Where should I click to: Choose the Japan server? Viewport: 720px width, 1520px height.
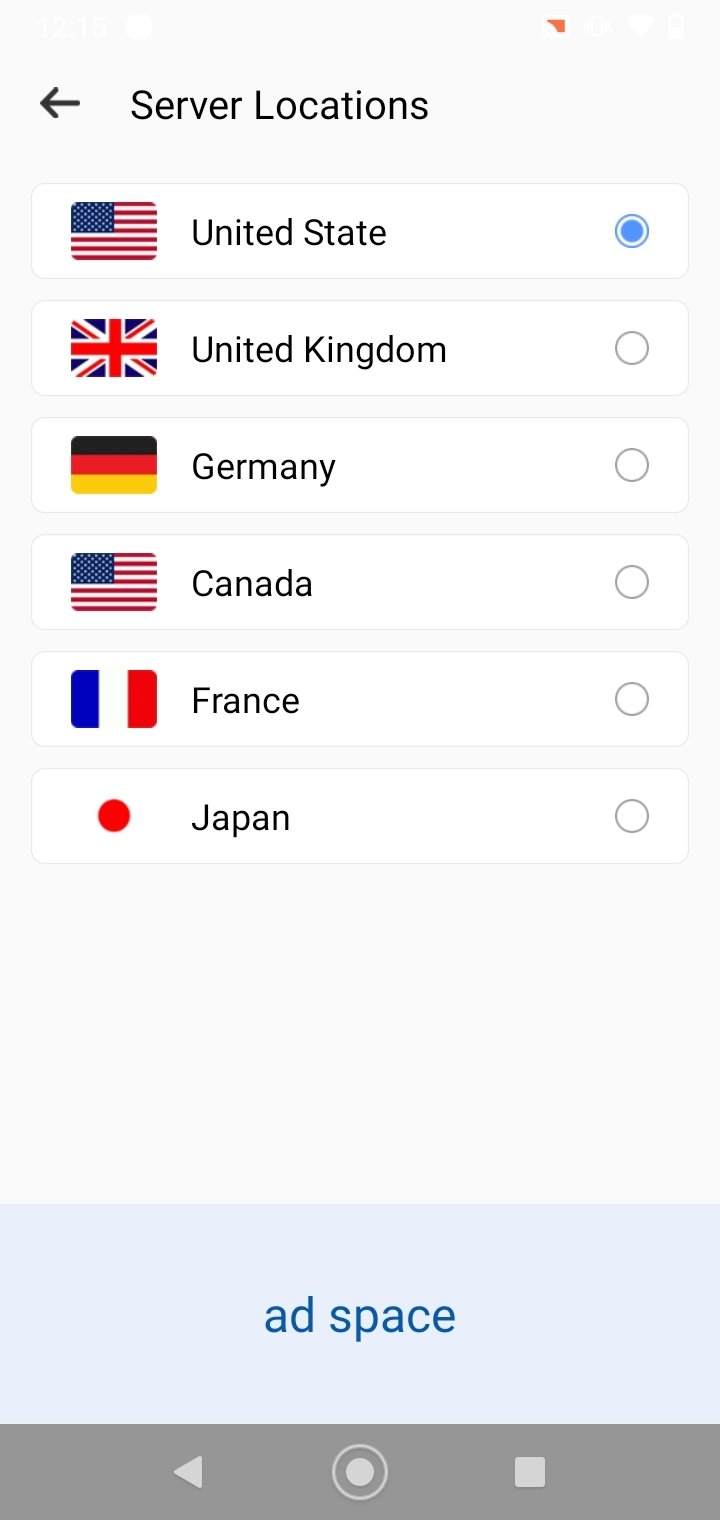coord(360,816)
